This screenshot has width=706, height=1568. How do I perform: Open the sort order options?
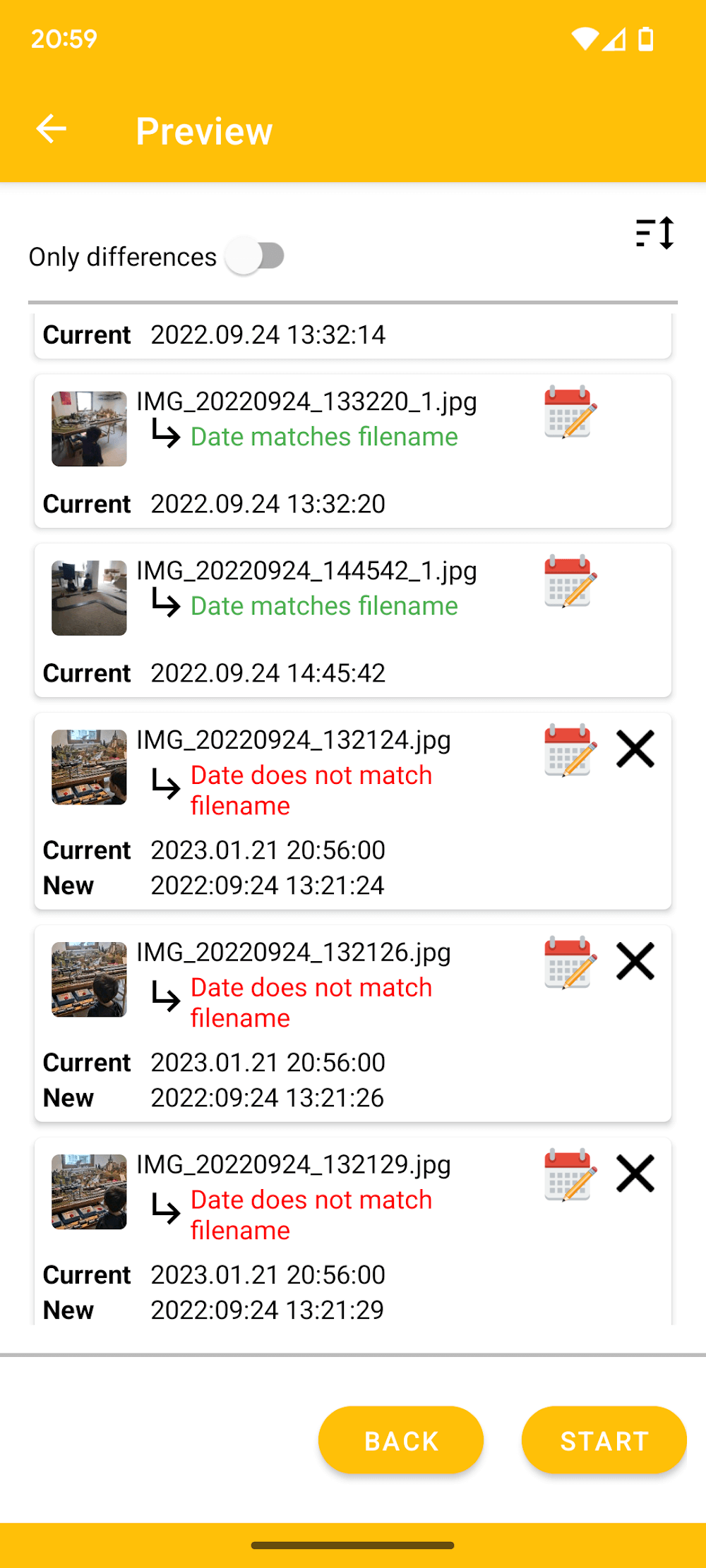coord(654,233)
